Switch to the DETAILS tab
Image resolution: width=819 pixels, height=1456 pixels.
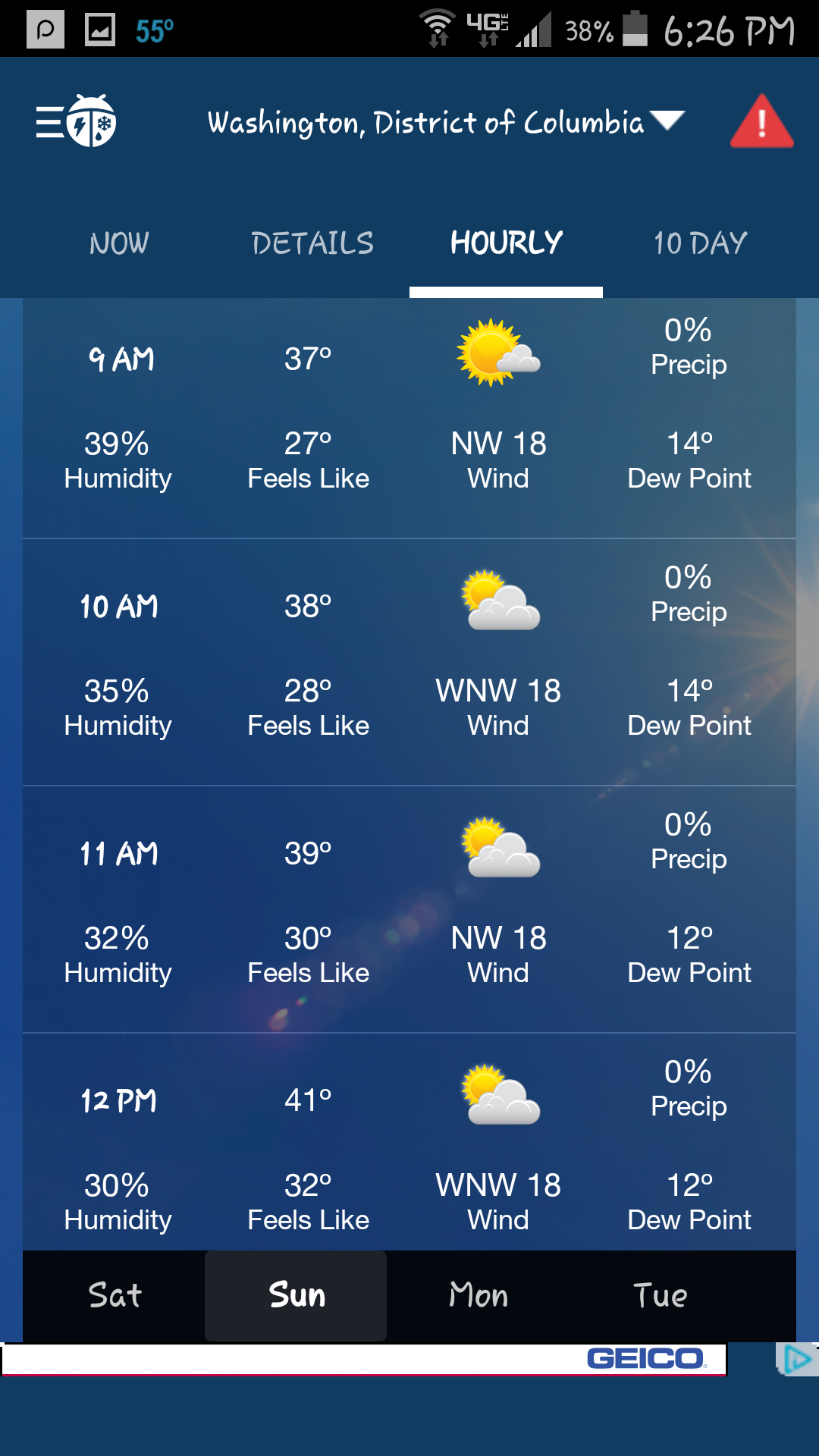pyautogui.click(x=312, y=243)
